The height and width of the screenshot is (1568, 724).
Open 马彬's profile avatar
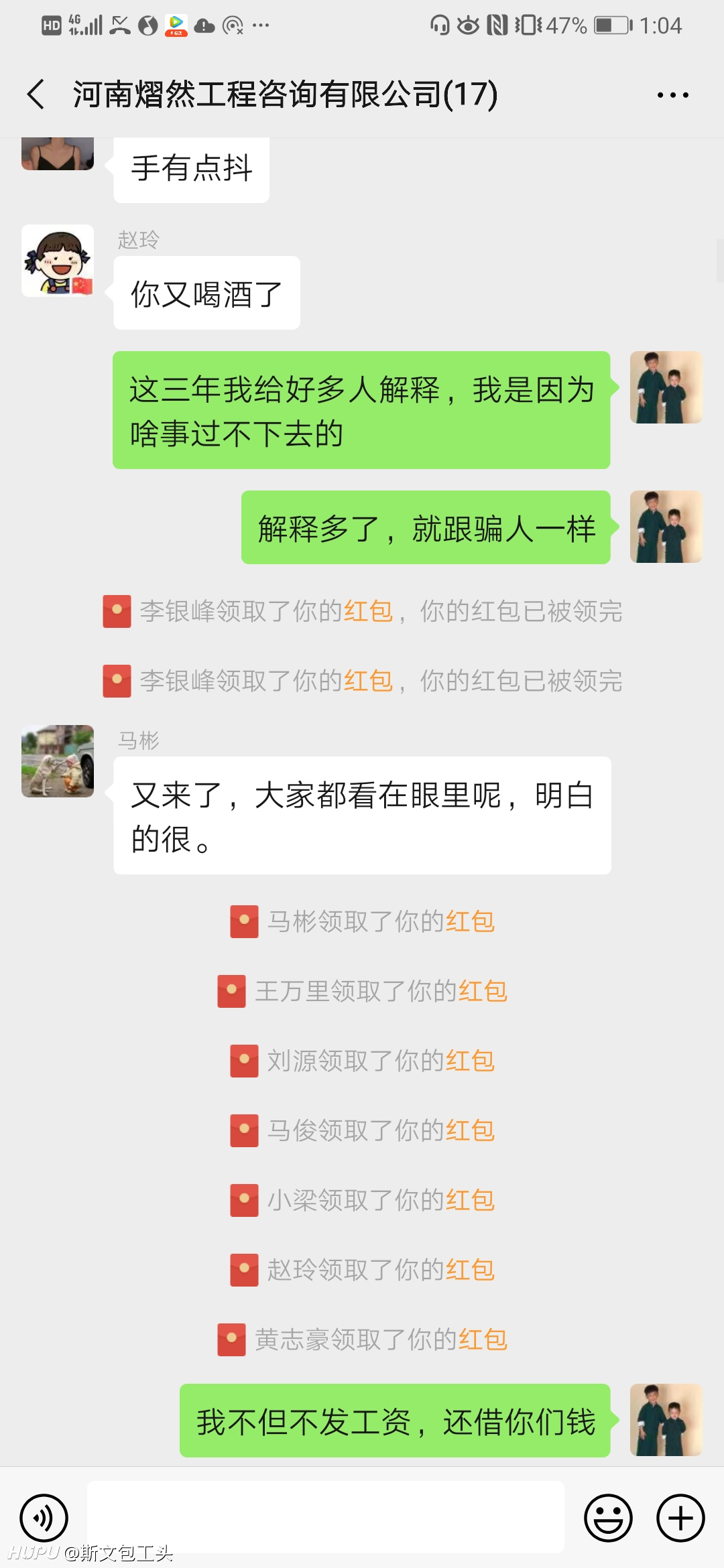click(58, 761)
